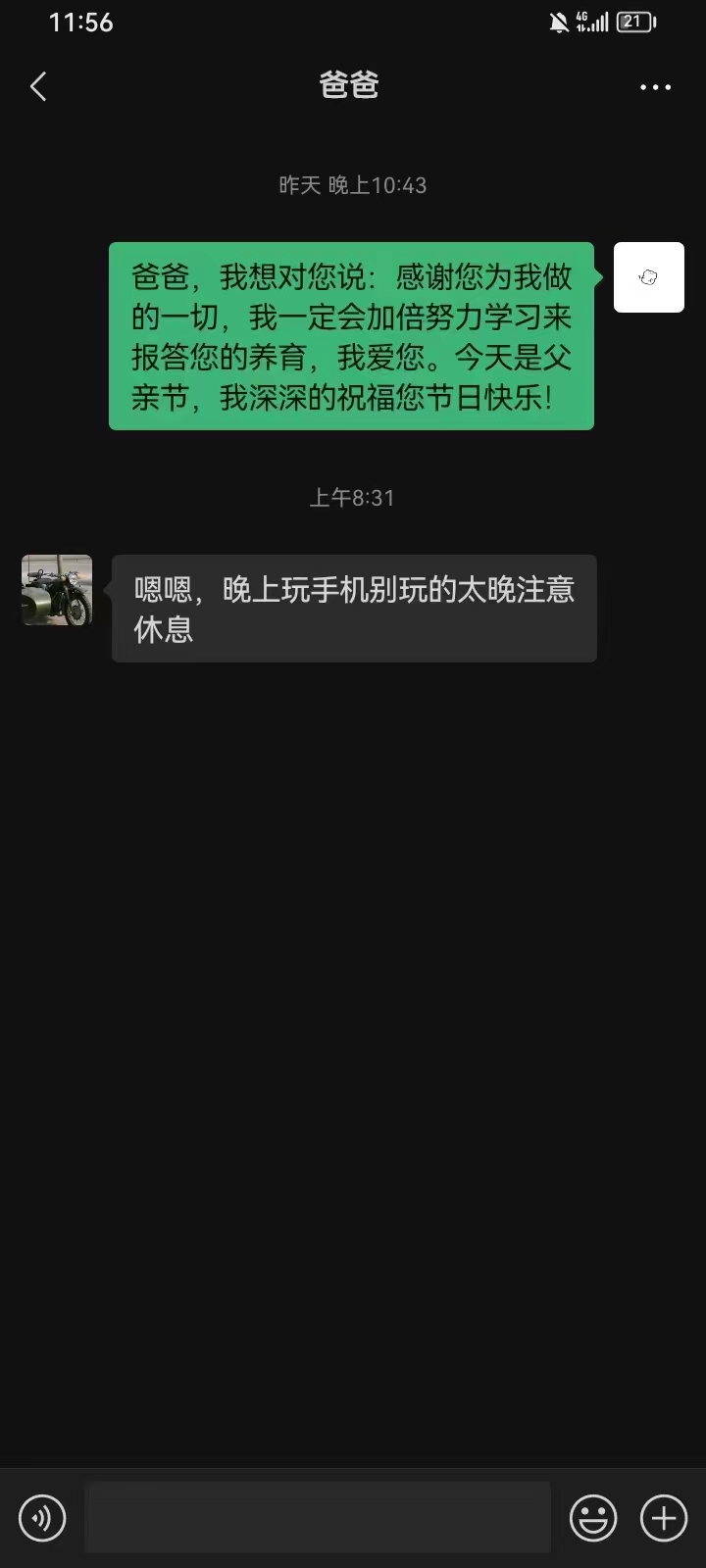Tap the message text input field
Viewport: 706px width, 1568px height.
317,1518
